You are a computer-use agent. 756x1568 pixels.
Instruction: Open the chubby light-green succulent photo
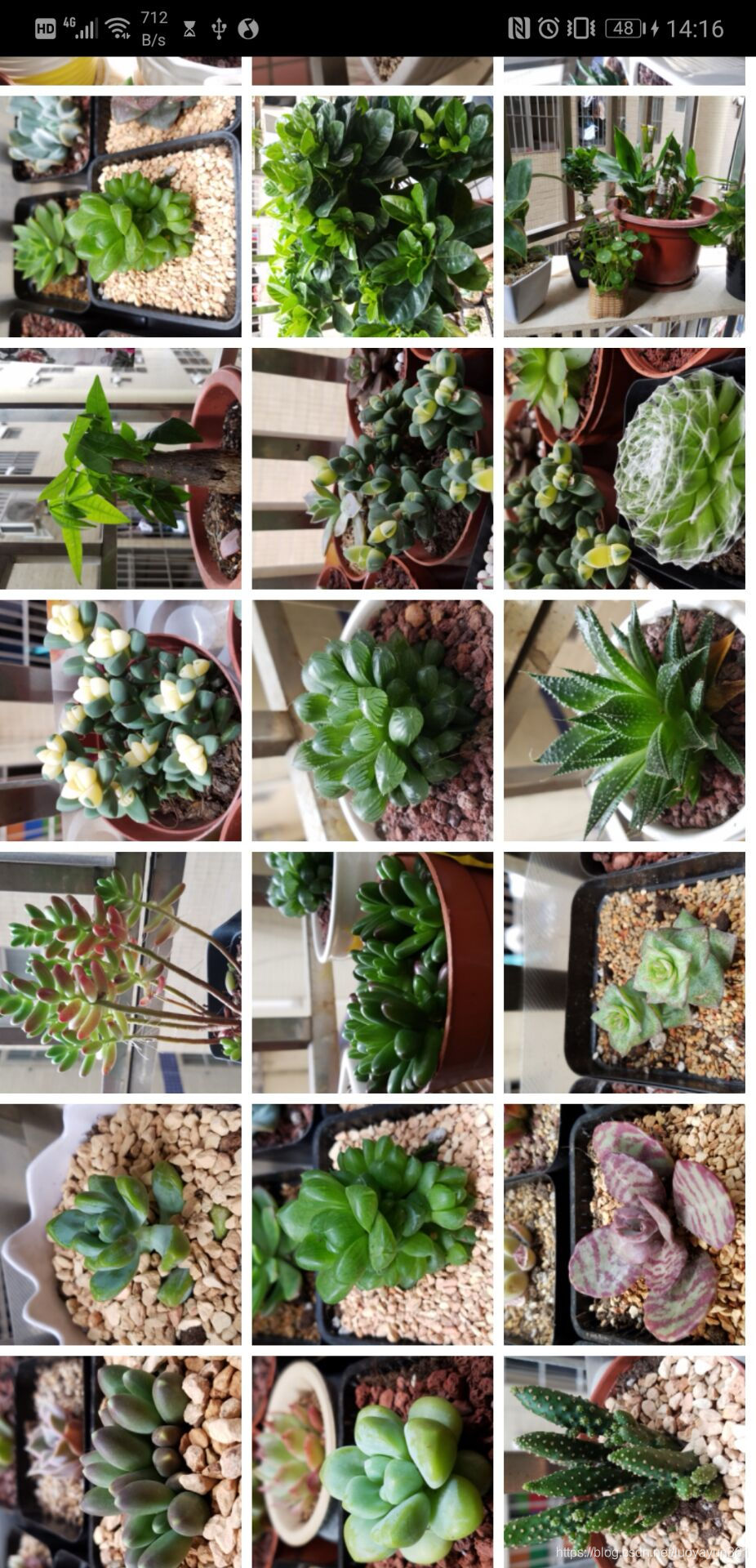click(x=372, y=1462)
